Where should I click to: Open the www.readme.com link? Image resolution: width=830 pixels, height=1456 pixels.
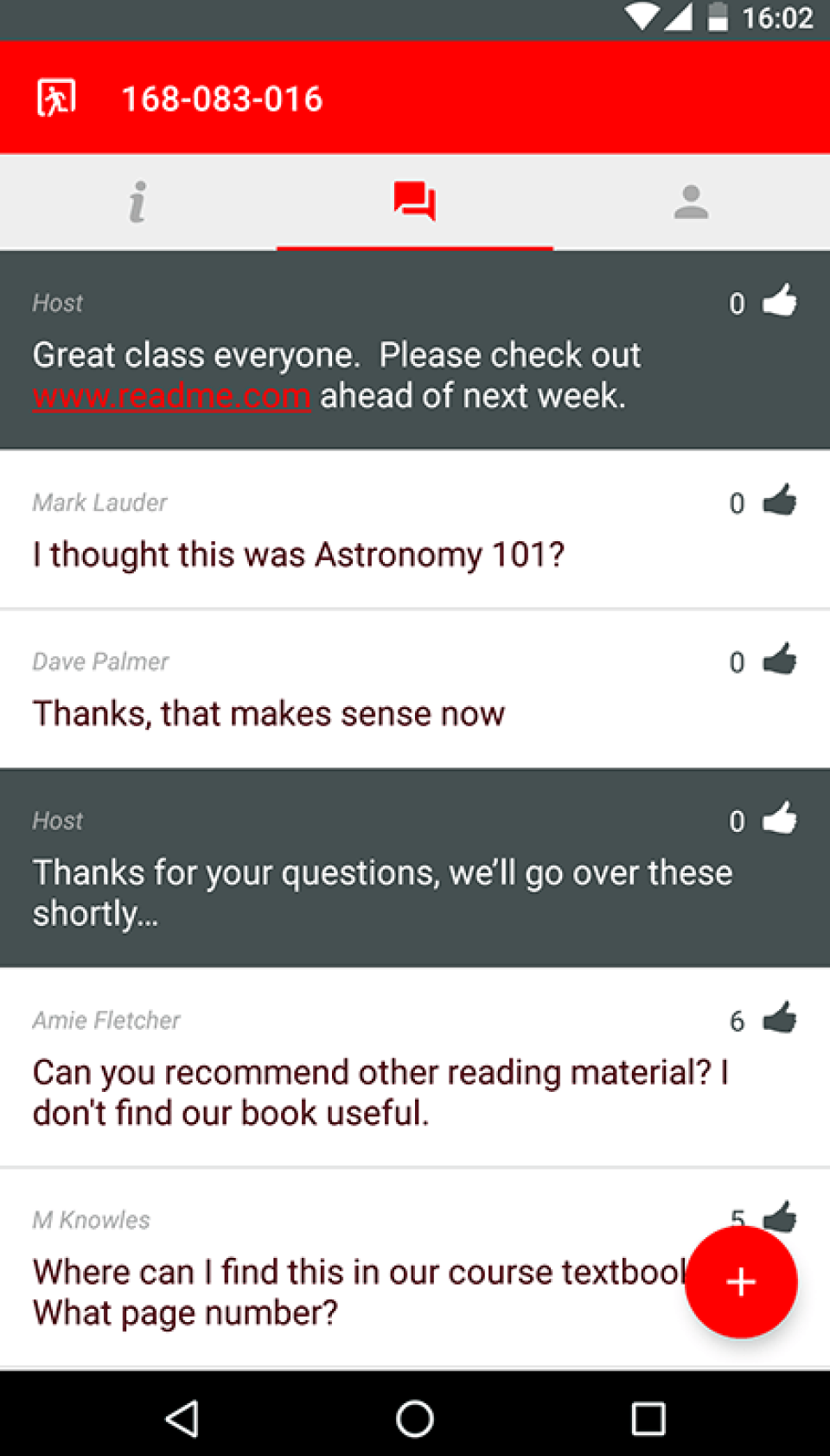pyautogui.click(x=171, y=397)
